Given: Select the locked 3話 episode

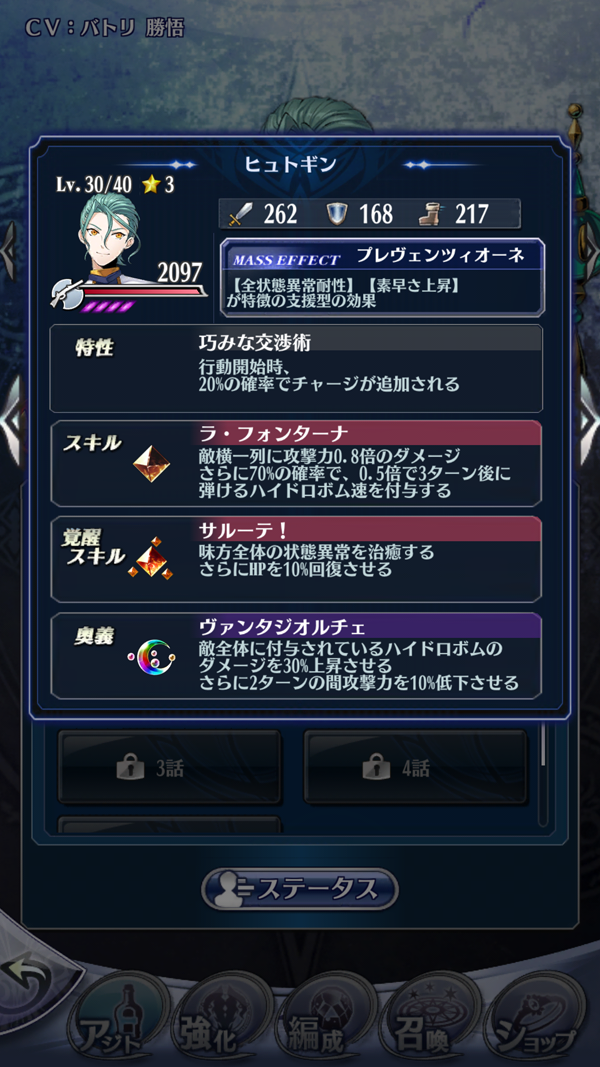Looking at the screenshot, I should click(167, 768).
